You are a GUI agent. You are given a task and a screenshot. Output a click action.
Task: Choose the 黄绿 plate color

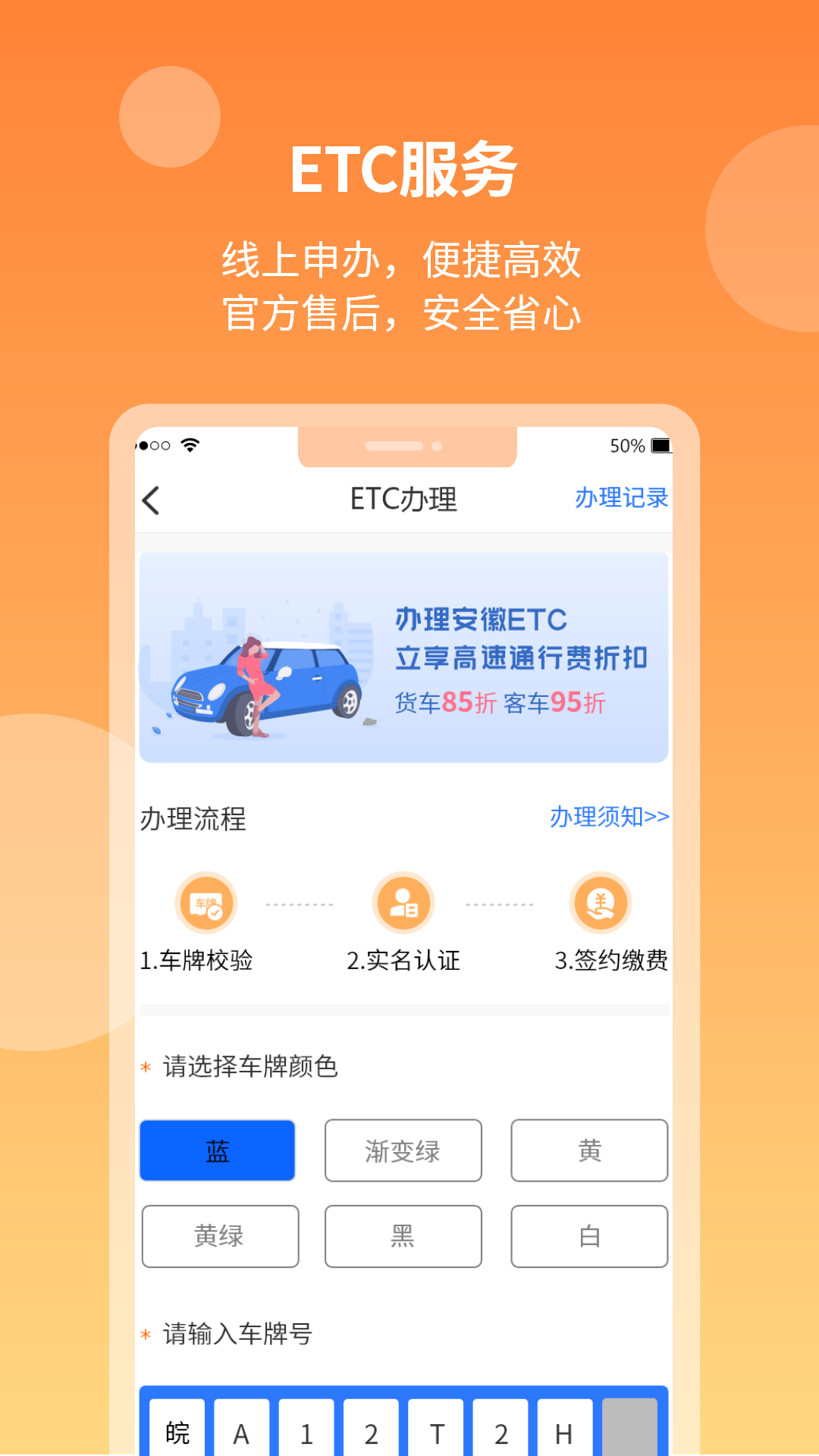[x=220, y=1237]
